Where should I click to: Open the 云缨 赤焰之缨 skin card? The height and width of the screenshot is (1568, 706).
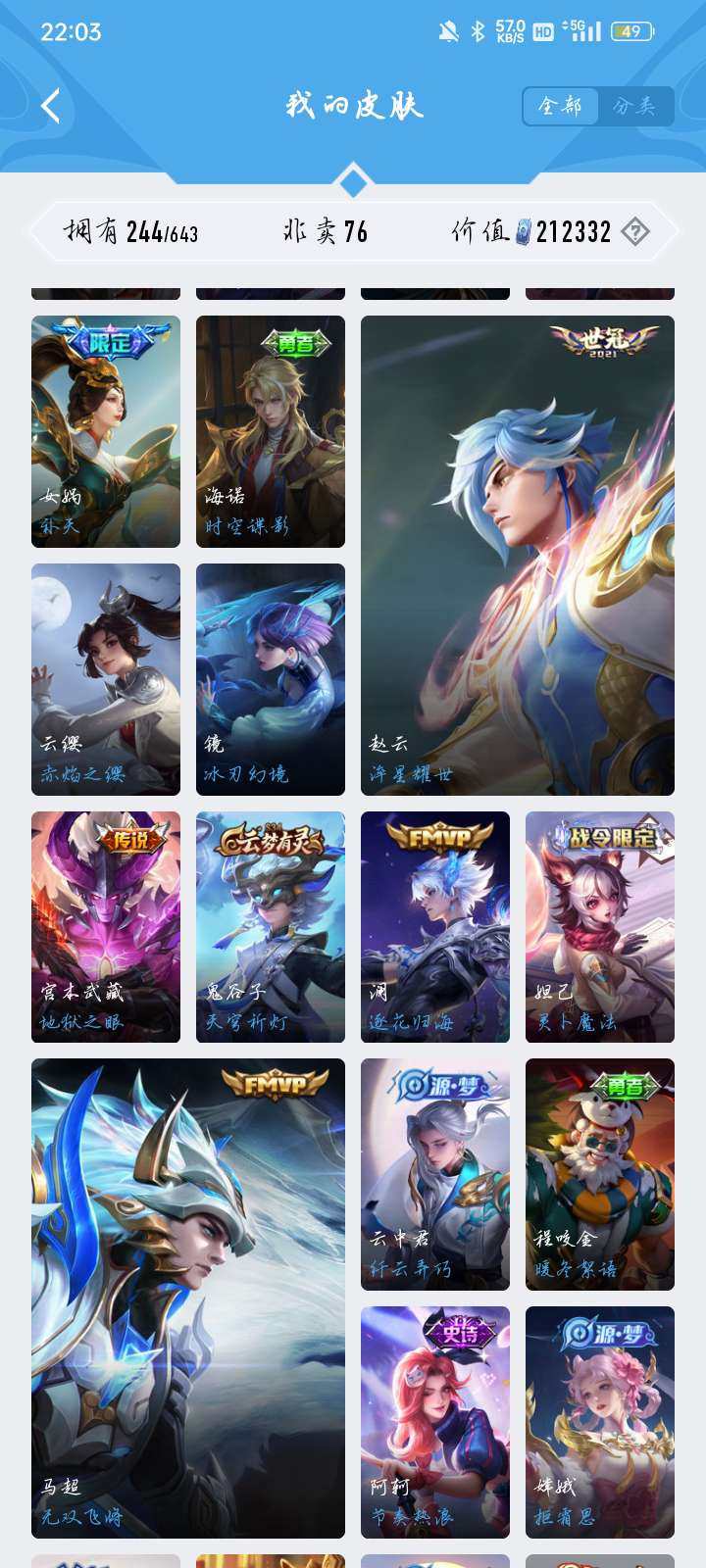tap(106, 678)
